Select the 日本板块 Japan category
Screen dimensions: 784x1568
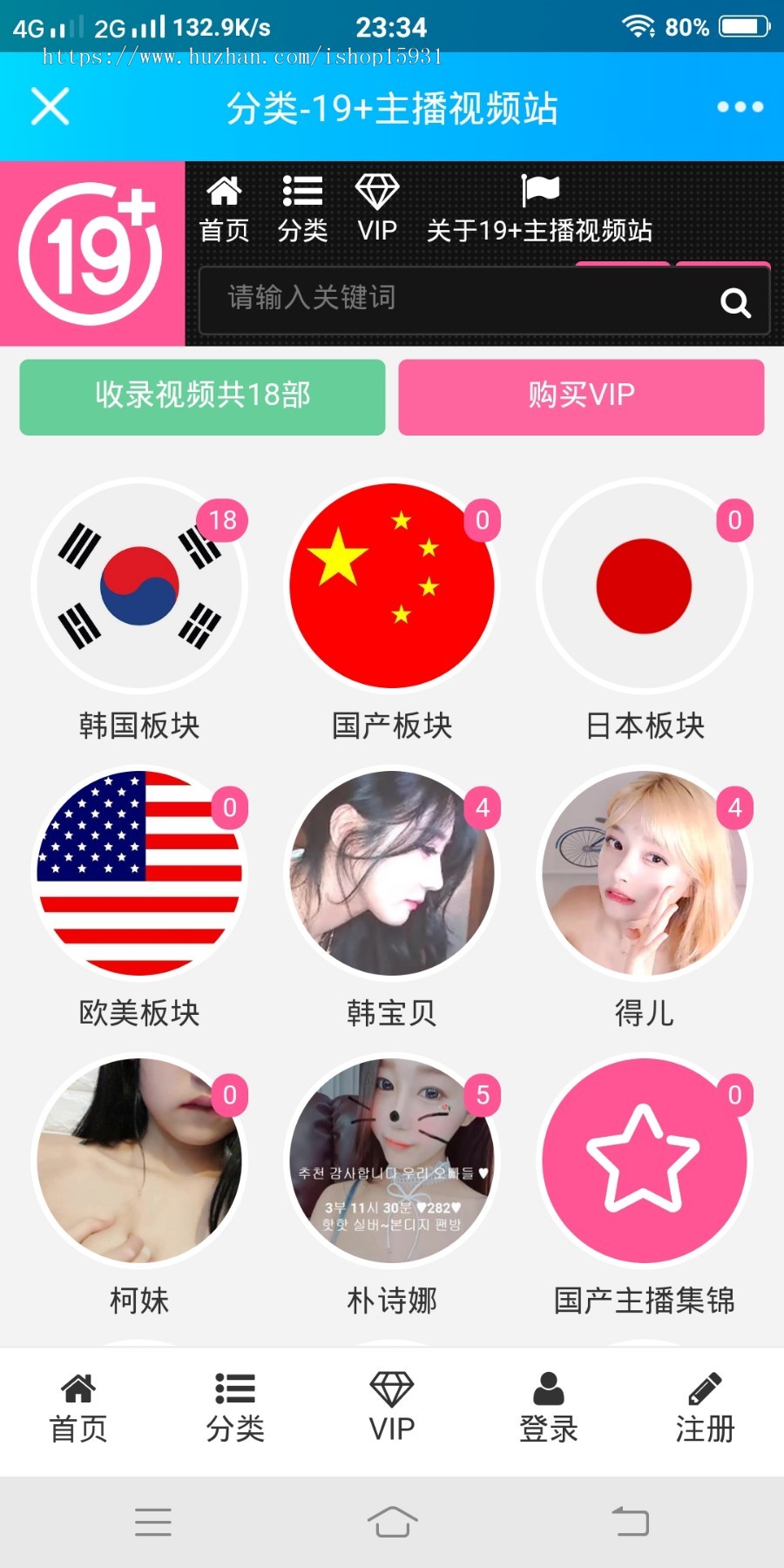(x=643, y=585)
